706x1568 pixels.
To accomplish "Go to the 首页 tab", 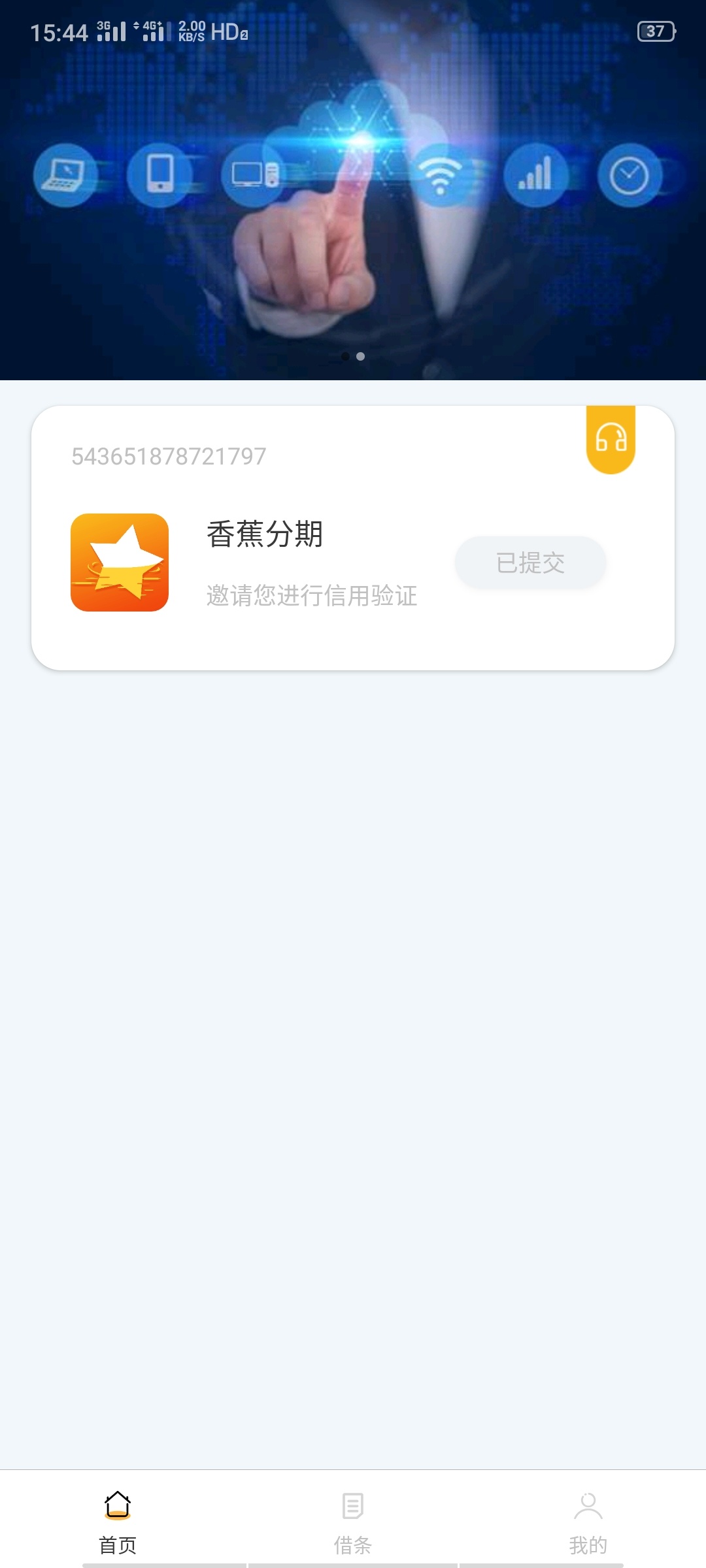I will tap(118, 1523).
